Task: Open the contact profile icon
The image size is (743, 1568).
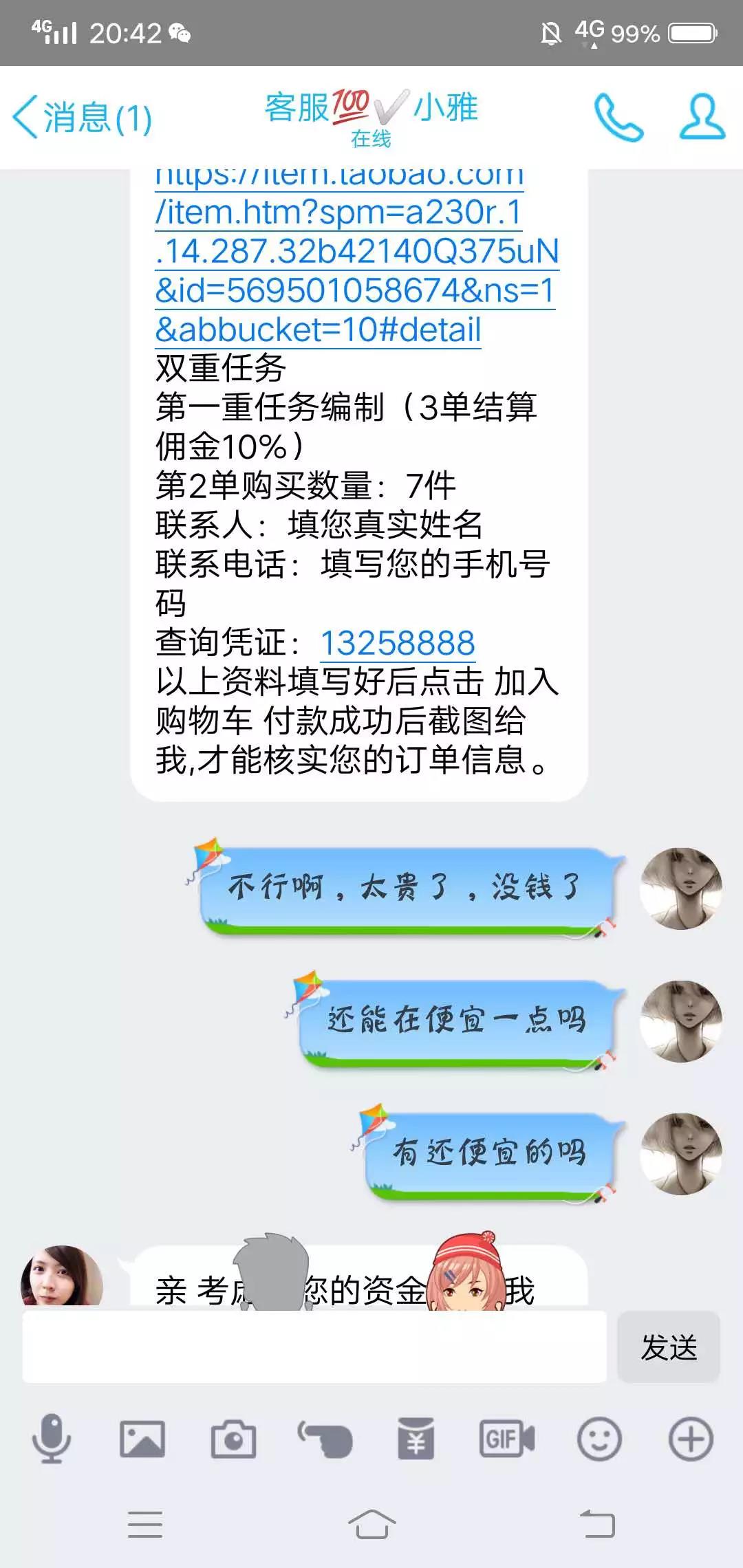Action: tap(702, 118)
